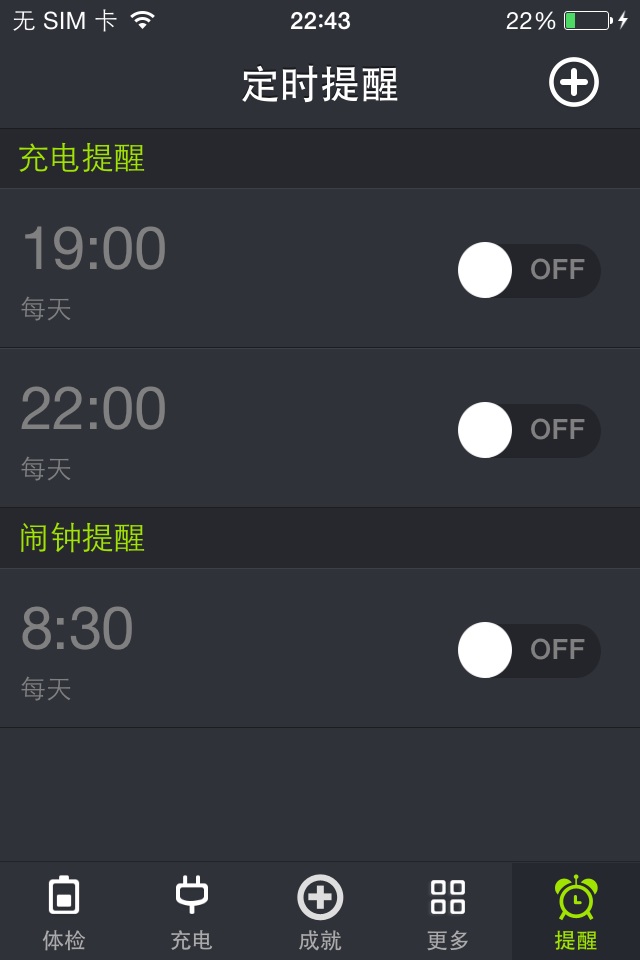Add a new timed reminder
640x960 pixels.
click(574, 82)
